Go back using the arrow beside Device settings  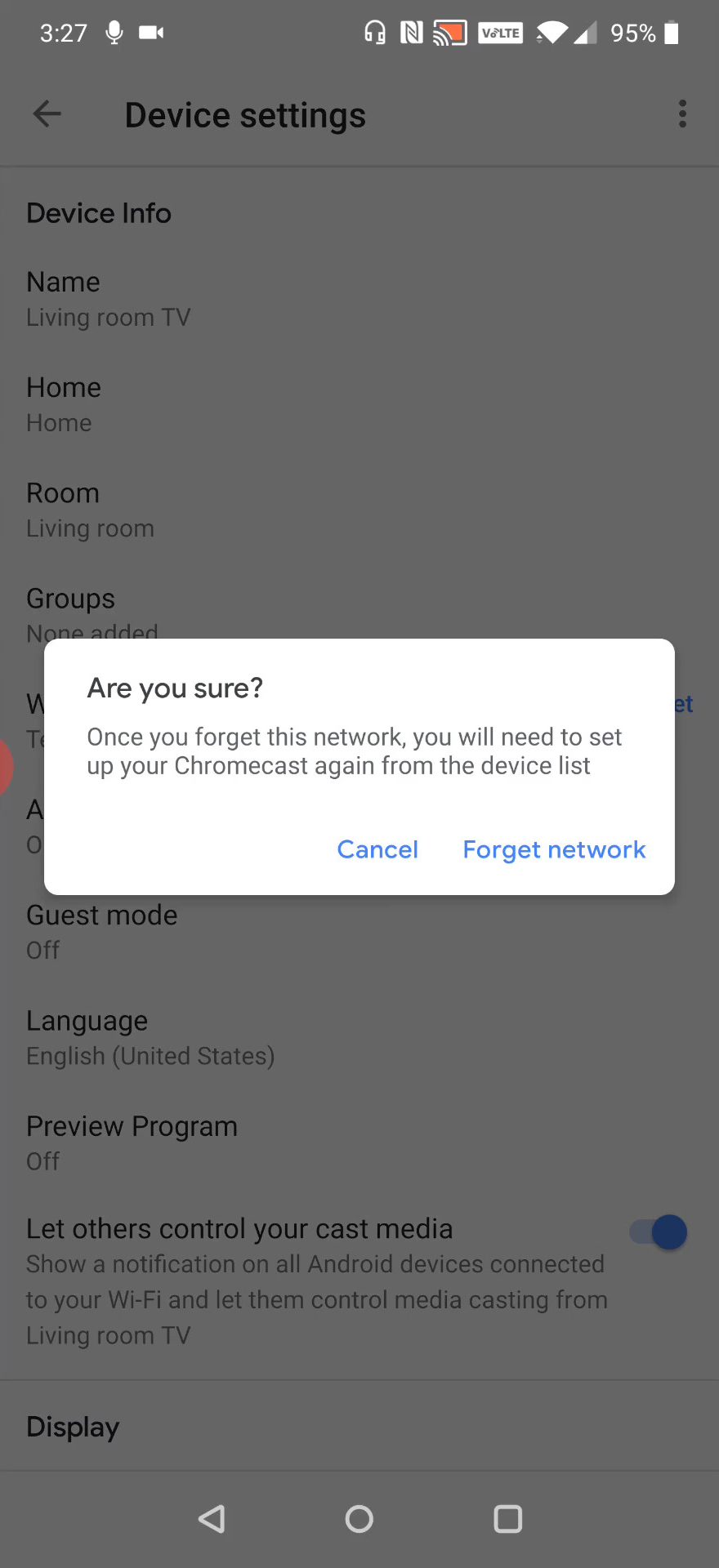pyautogui.click(x=47, y=114)
